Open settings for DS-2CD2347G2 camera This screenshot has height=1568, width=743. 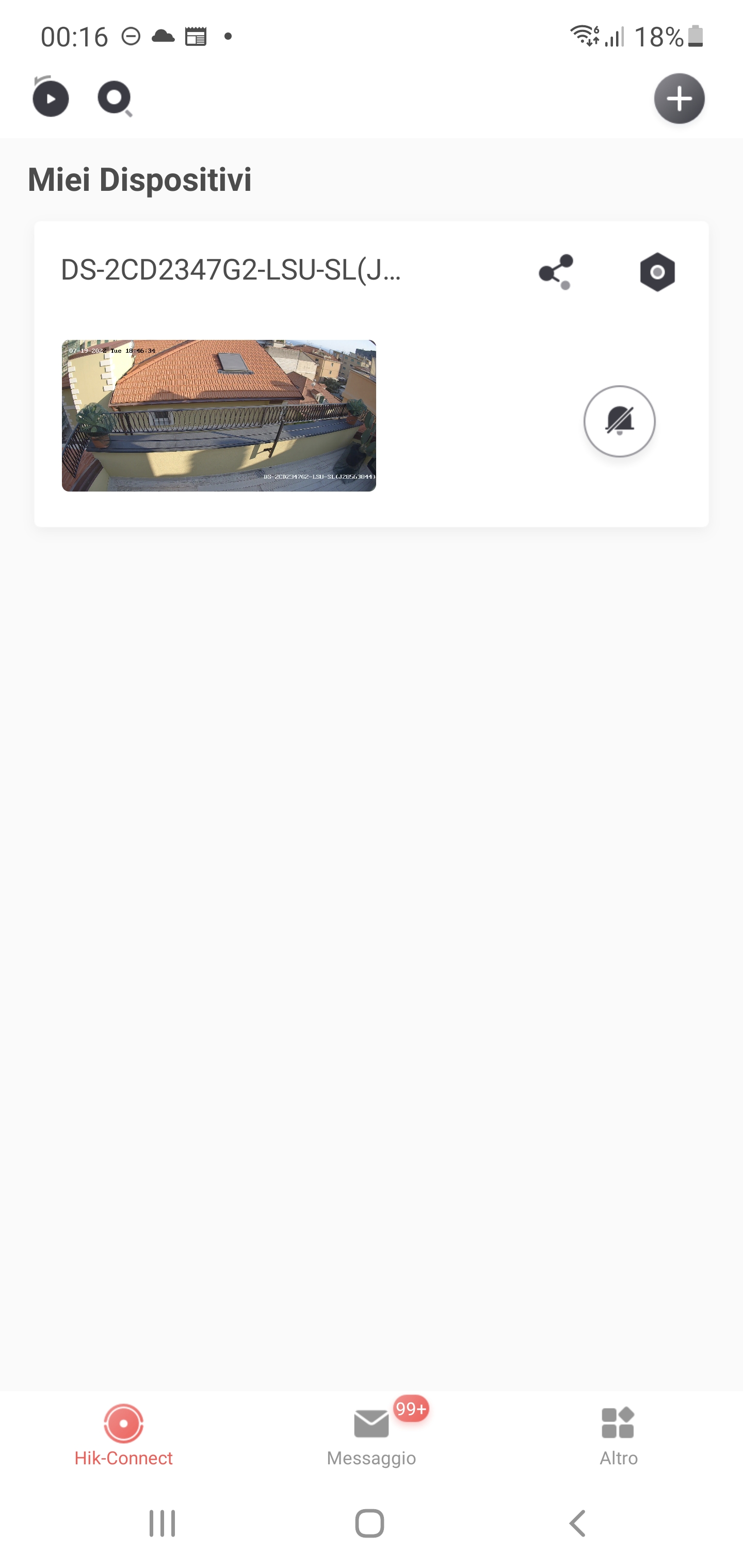coord(657,272)
